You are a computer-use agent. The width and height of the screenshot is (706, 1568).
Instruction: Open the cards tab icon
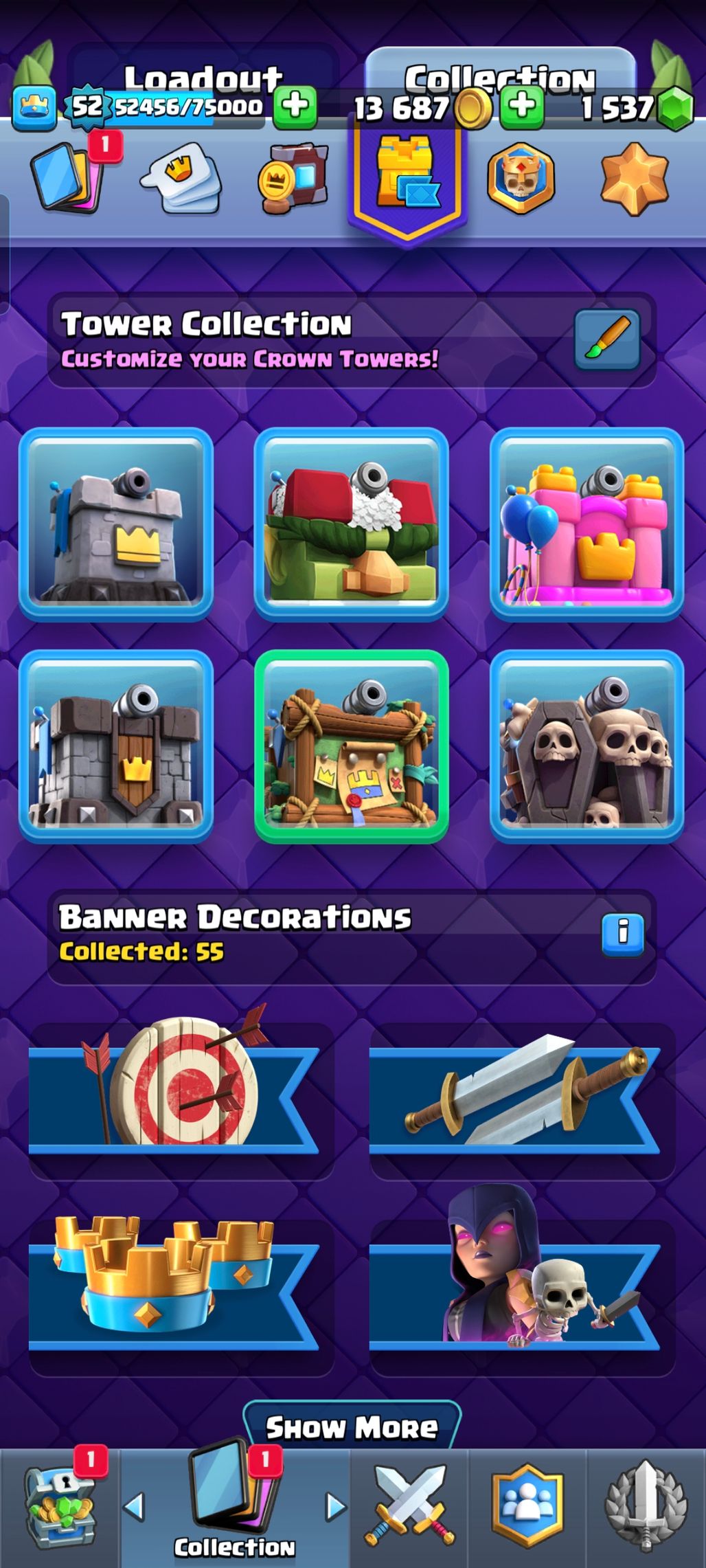(x=67, y=177)
